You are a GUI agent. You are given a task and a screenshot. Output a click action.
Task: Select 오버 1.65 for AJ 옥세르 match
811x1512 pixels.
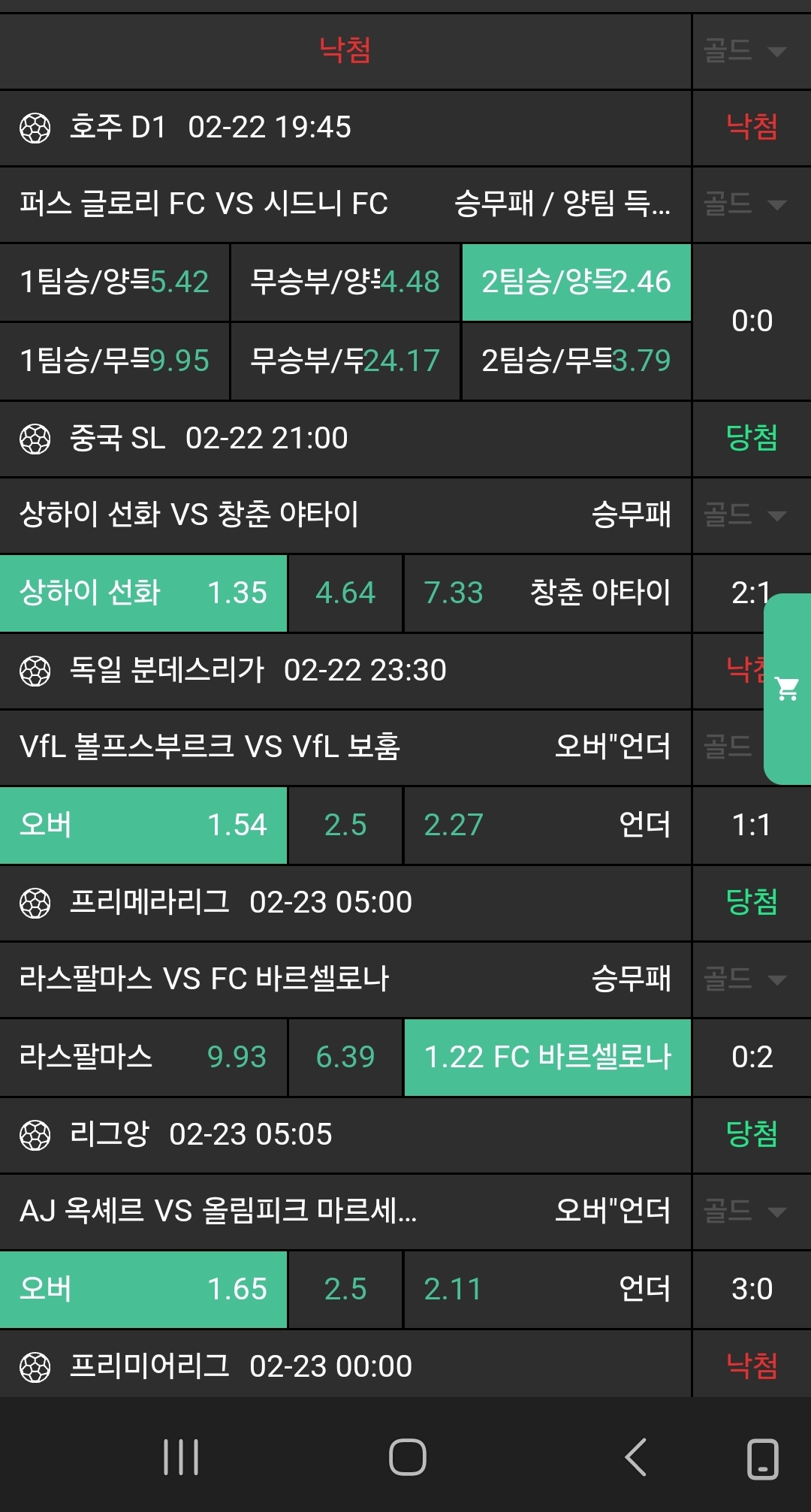click(x=143, y=1289)
